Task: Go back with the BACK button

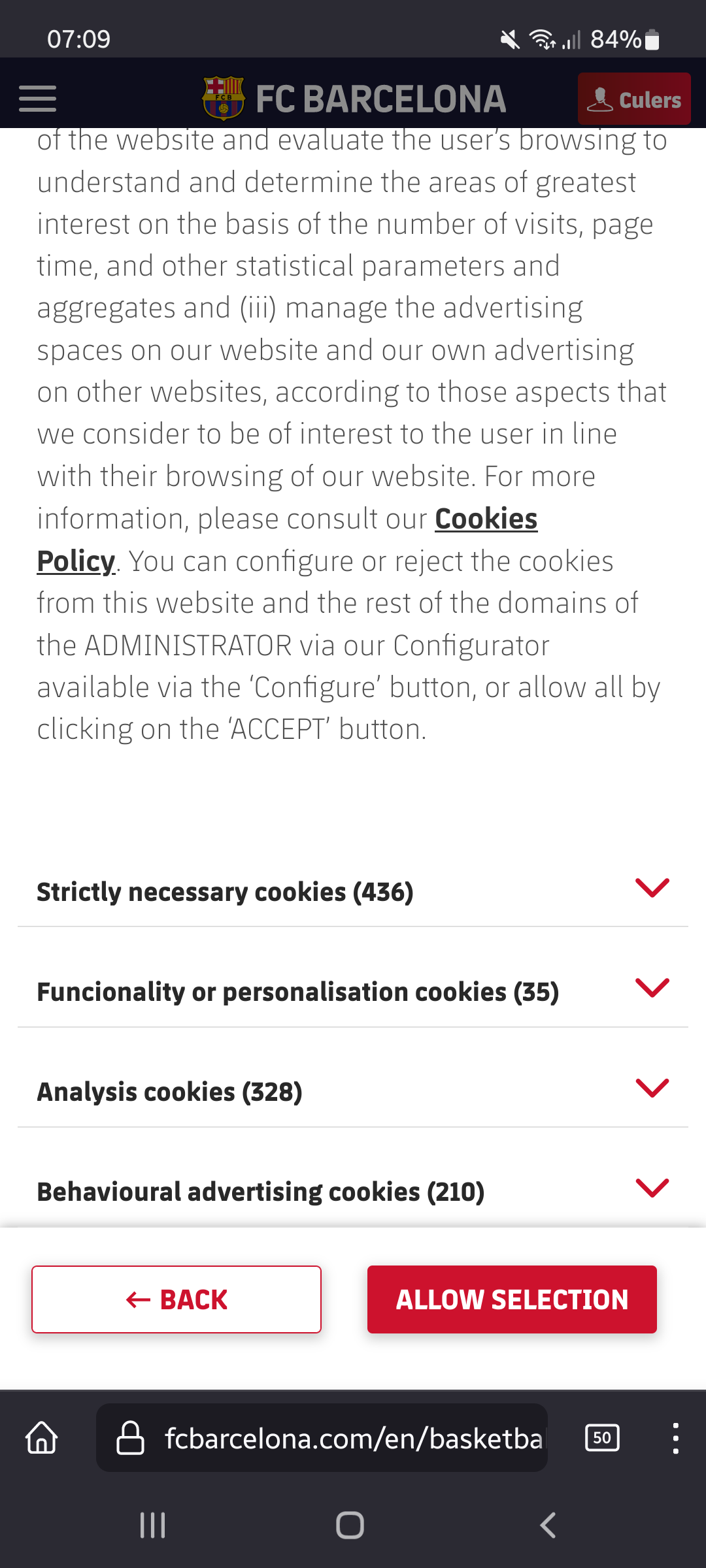Action: [176, 1299]
